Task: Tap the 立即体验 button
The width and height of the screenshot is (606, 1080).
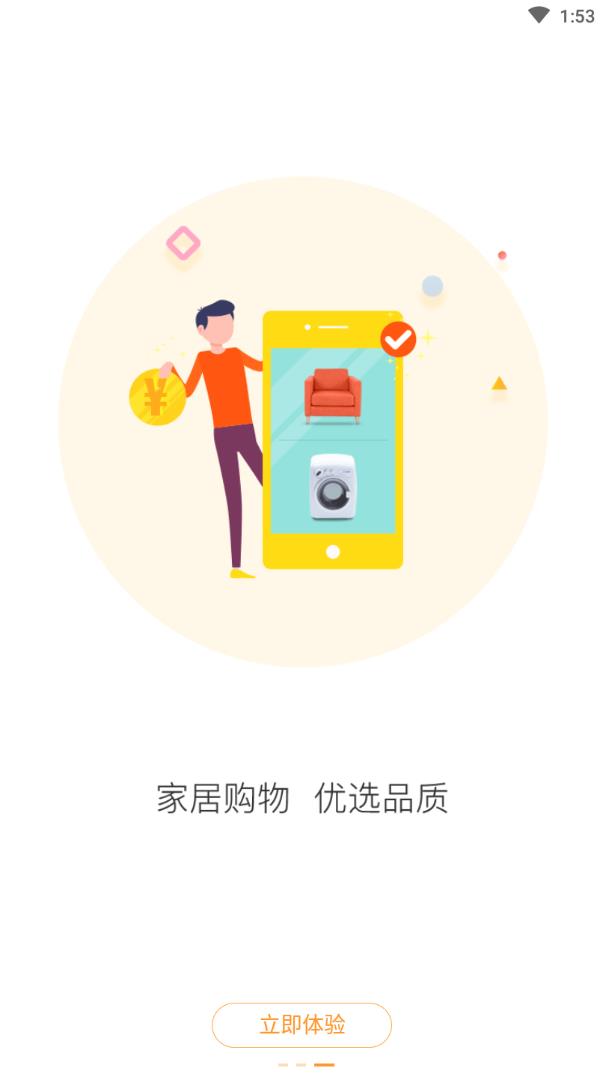Action: pyautogui.click(x=302, y=1025)
